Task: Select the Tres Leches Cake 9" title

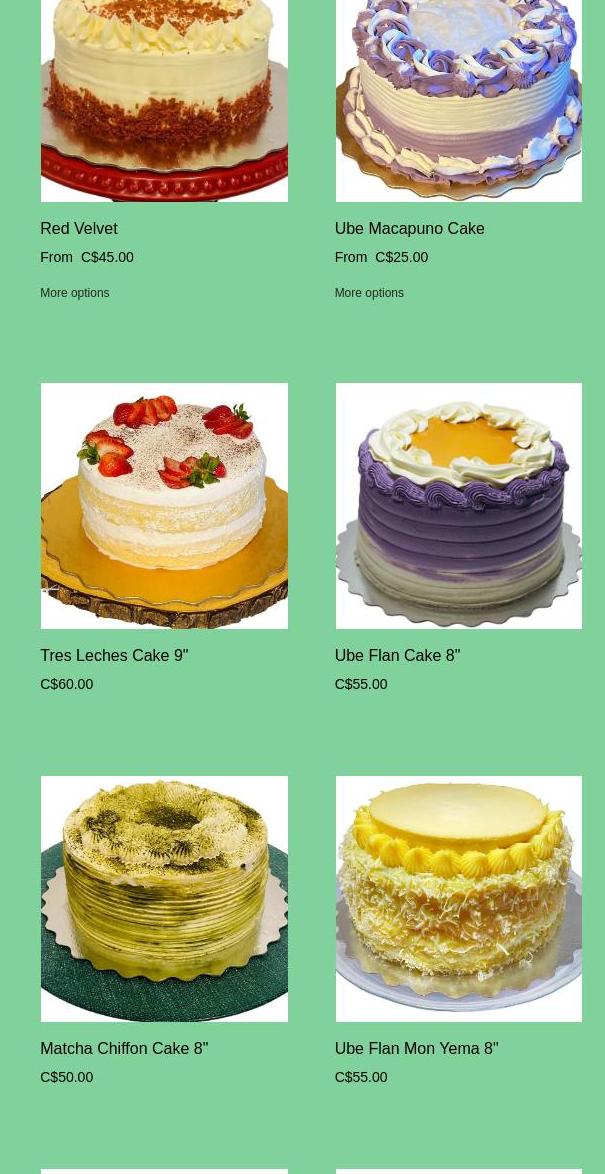Action: pos(114,655)
